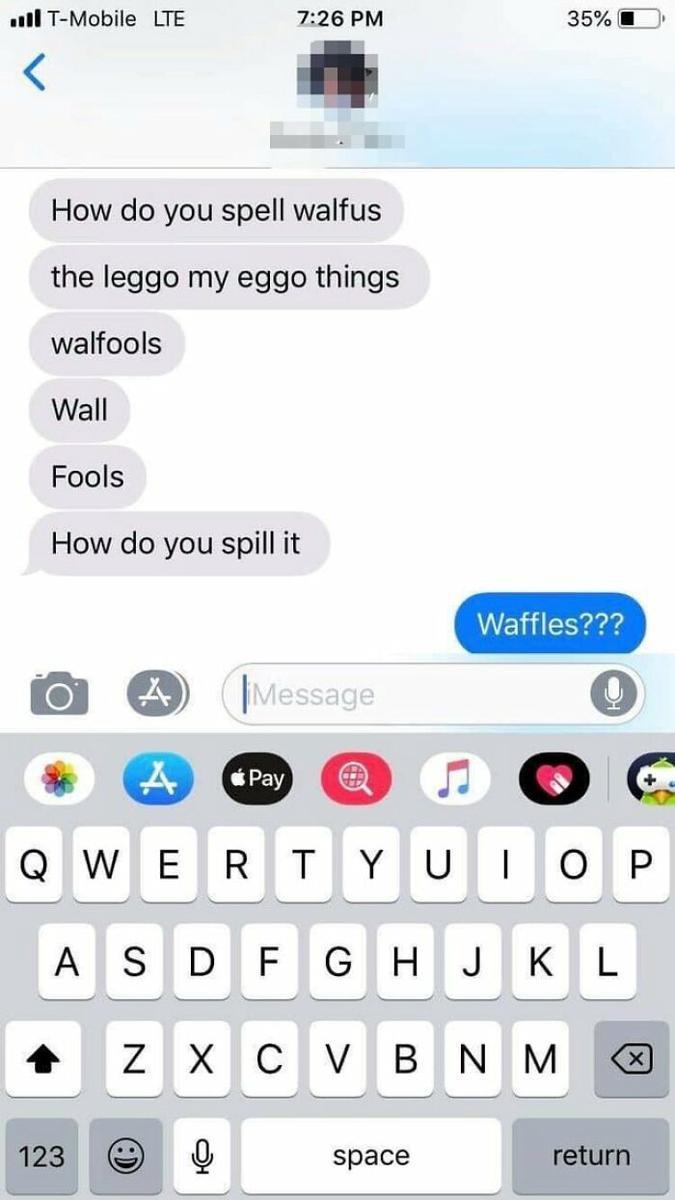675x1200 pixels.
Task: Toggle the shift key
Action: tap(42, 1059)
